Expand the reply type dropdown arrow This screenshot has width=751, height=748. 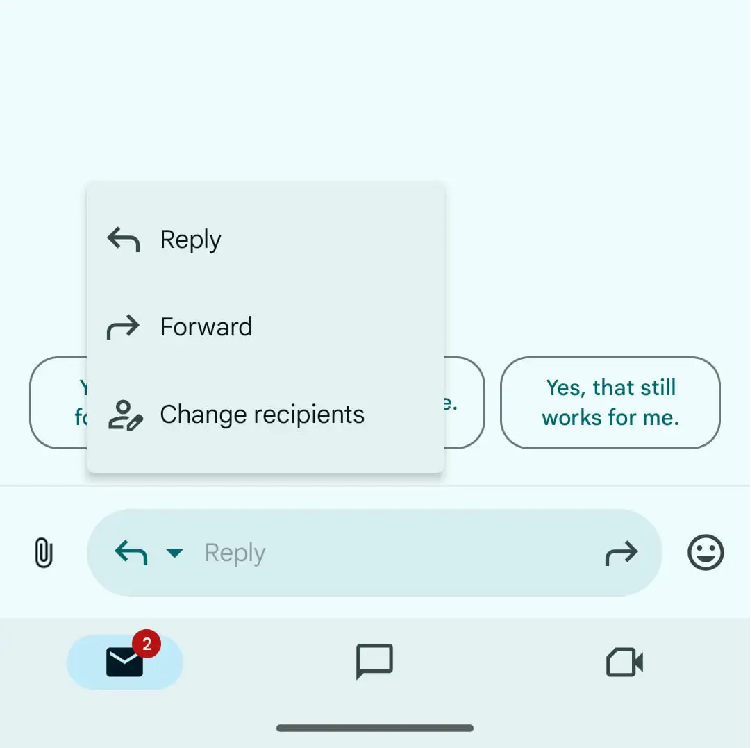pos(174,553)
